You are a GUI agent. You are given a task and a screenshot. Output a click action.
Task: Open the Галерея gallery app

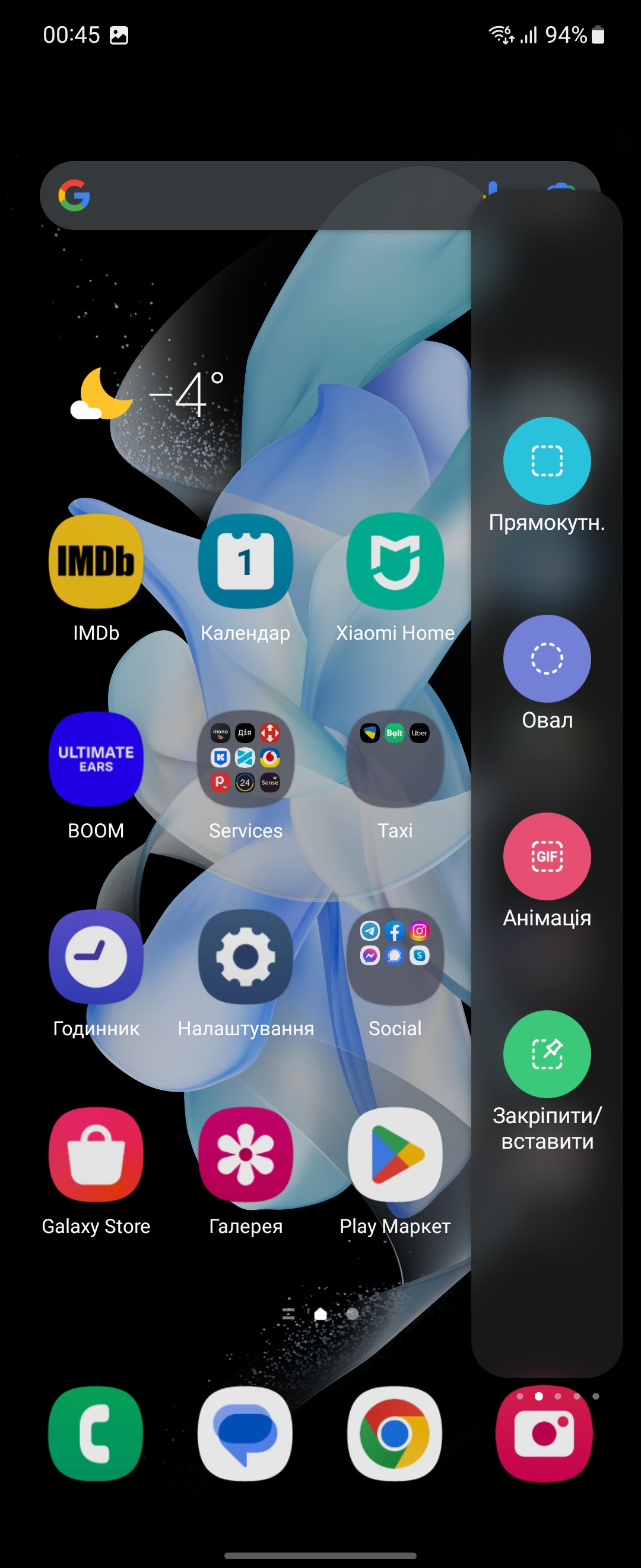(246, 1155)
